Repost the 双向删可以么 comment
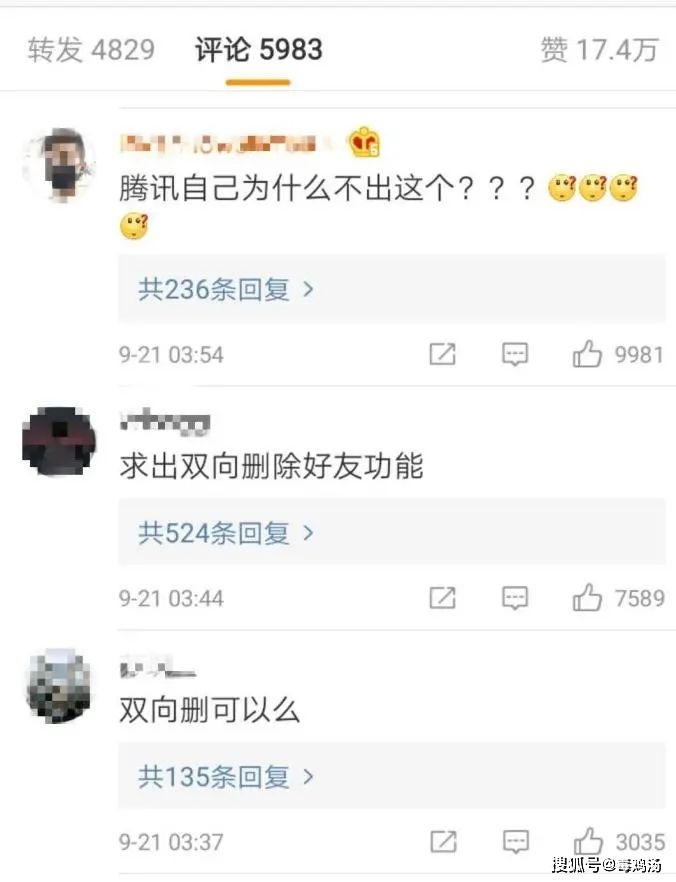This screenshot has height=882, width=676. [x=443, y=841]
